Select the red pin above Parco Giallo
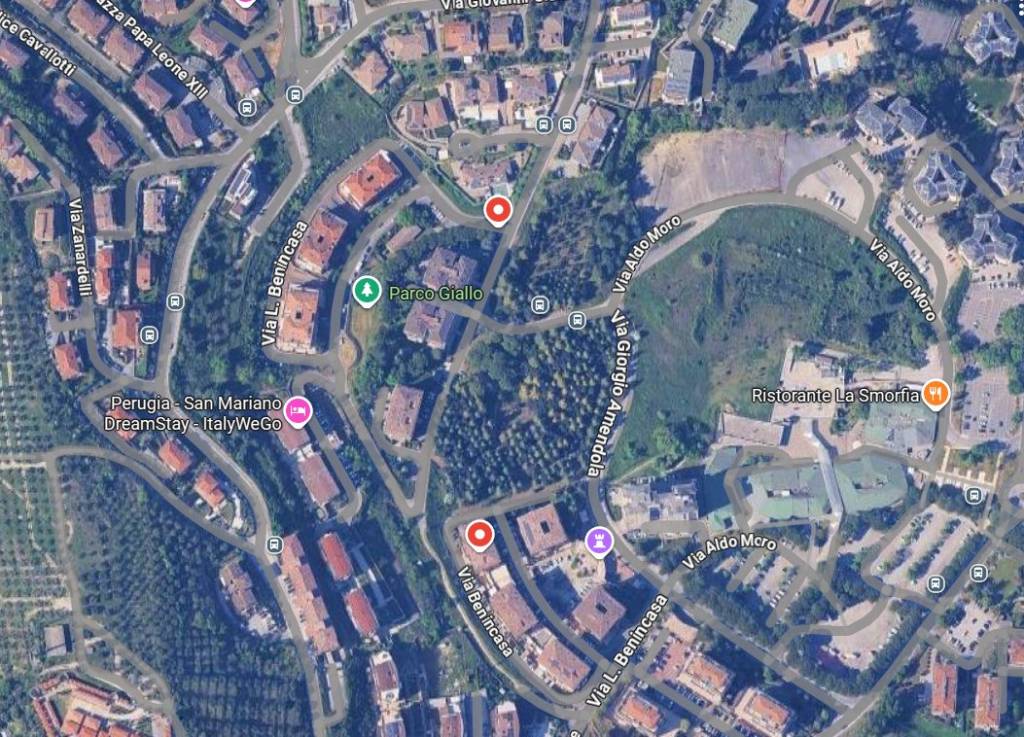 coord(497,210)
